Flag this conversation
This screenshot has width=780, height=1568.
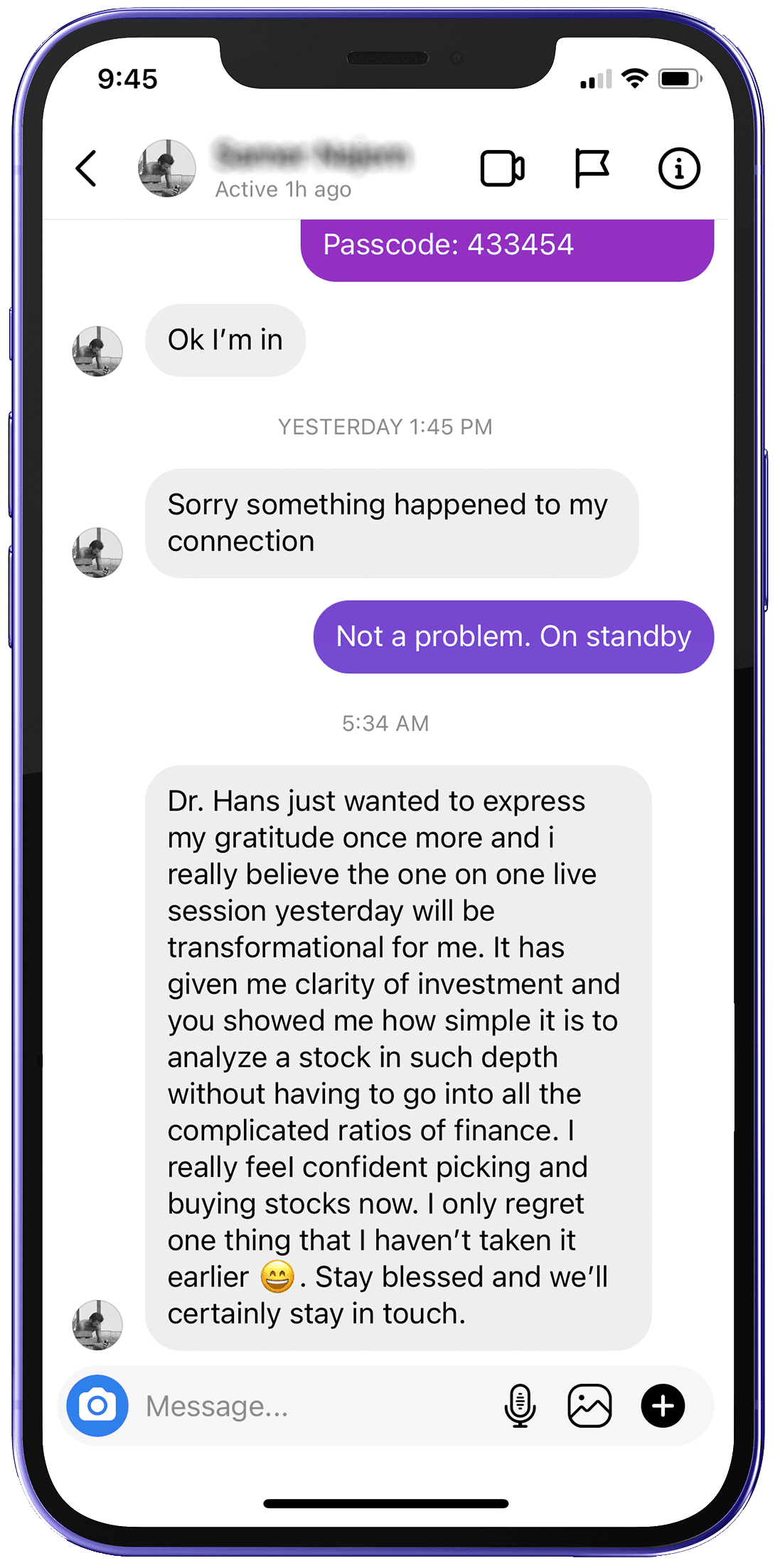[x=591, y=169]
